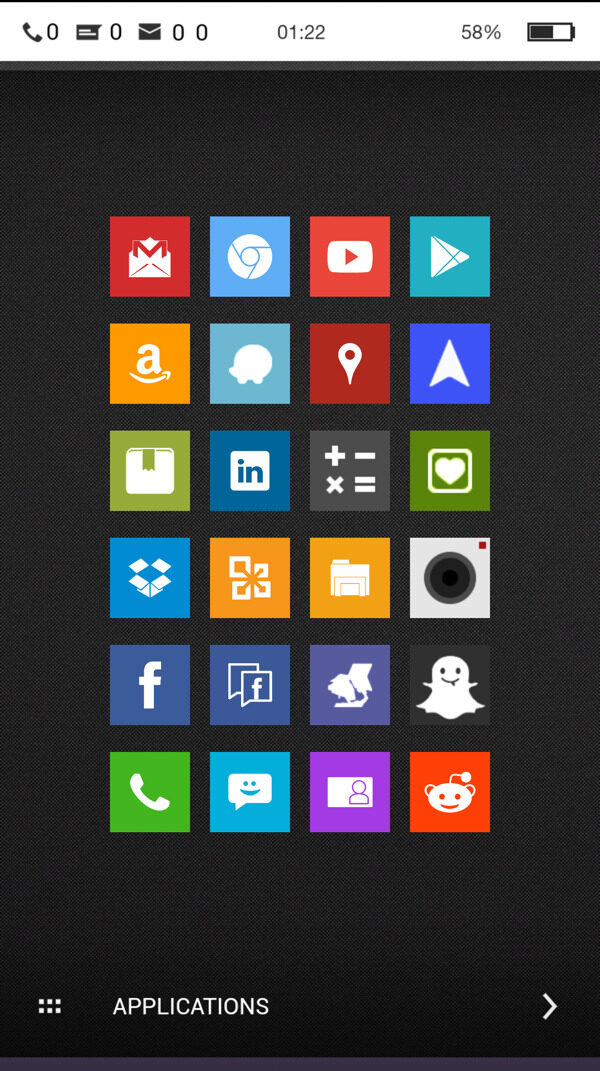Open the Dropbox app
Viewport: 600px width, 1071px height.
[150, 578]
